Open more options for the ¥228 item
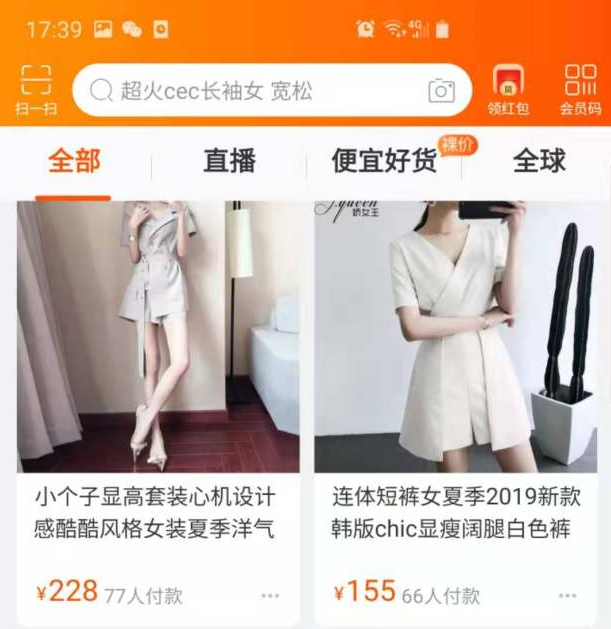 (270, 595)
